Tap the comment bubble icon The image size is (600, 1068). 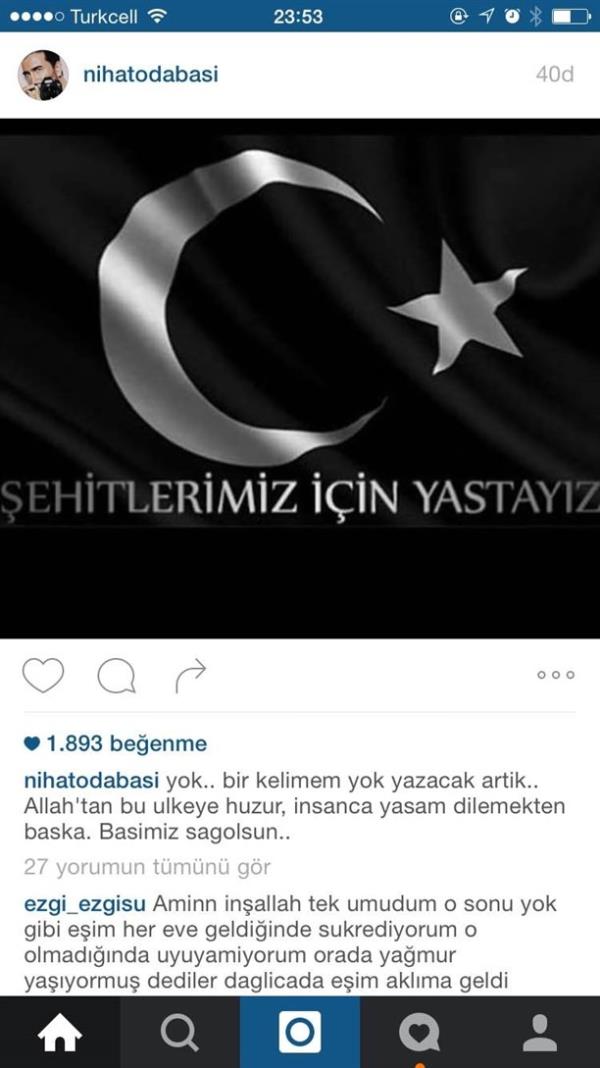coord(116,675)
